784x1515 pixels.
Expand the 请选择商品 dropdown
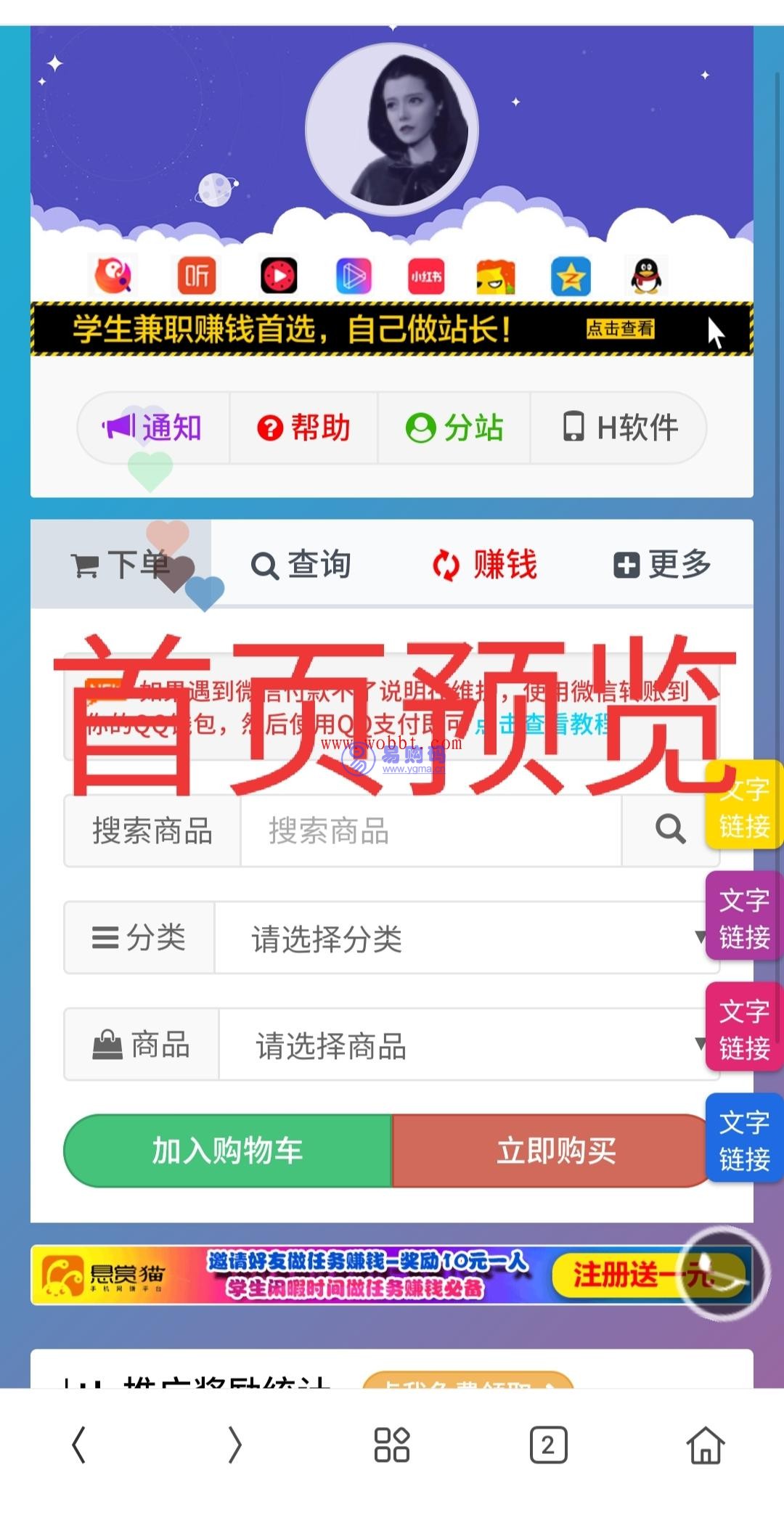[x=465, y=1045]
